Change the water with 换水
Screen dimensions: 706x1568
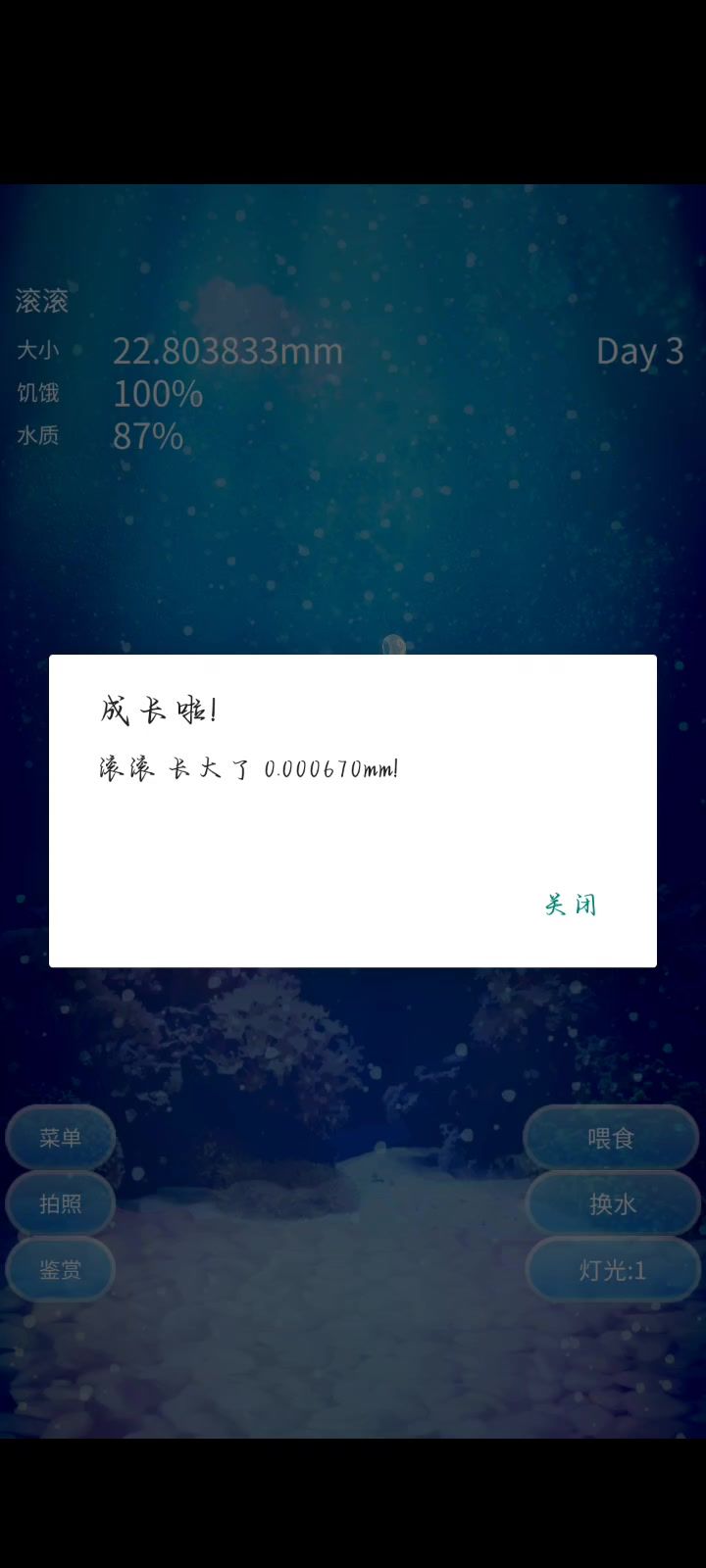pos(612,1203)
